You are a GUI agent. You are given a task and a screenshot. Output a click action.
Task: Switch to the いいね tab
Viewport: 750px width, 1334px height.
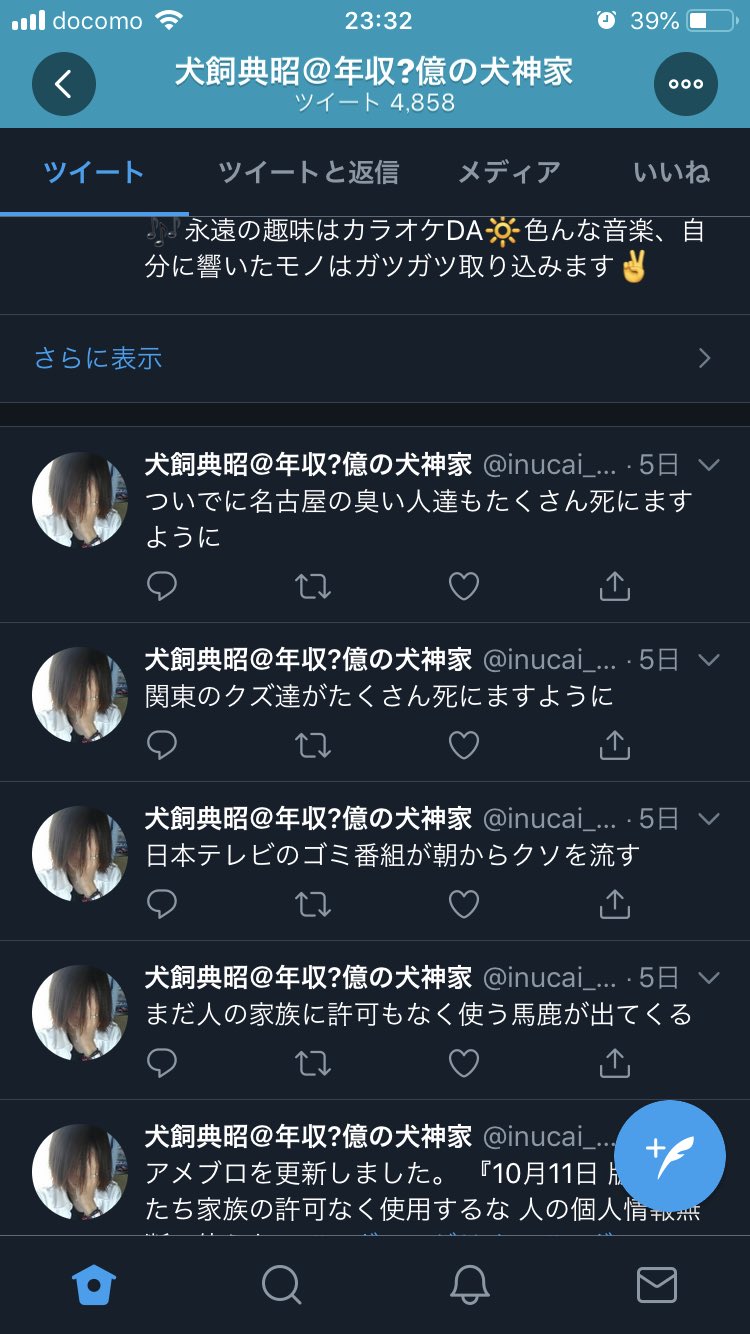point(671,173)
